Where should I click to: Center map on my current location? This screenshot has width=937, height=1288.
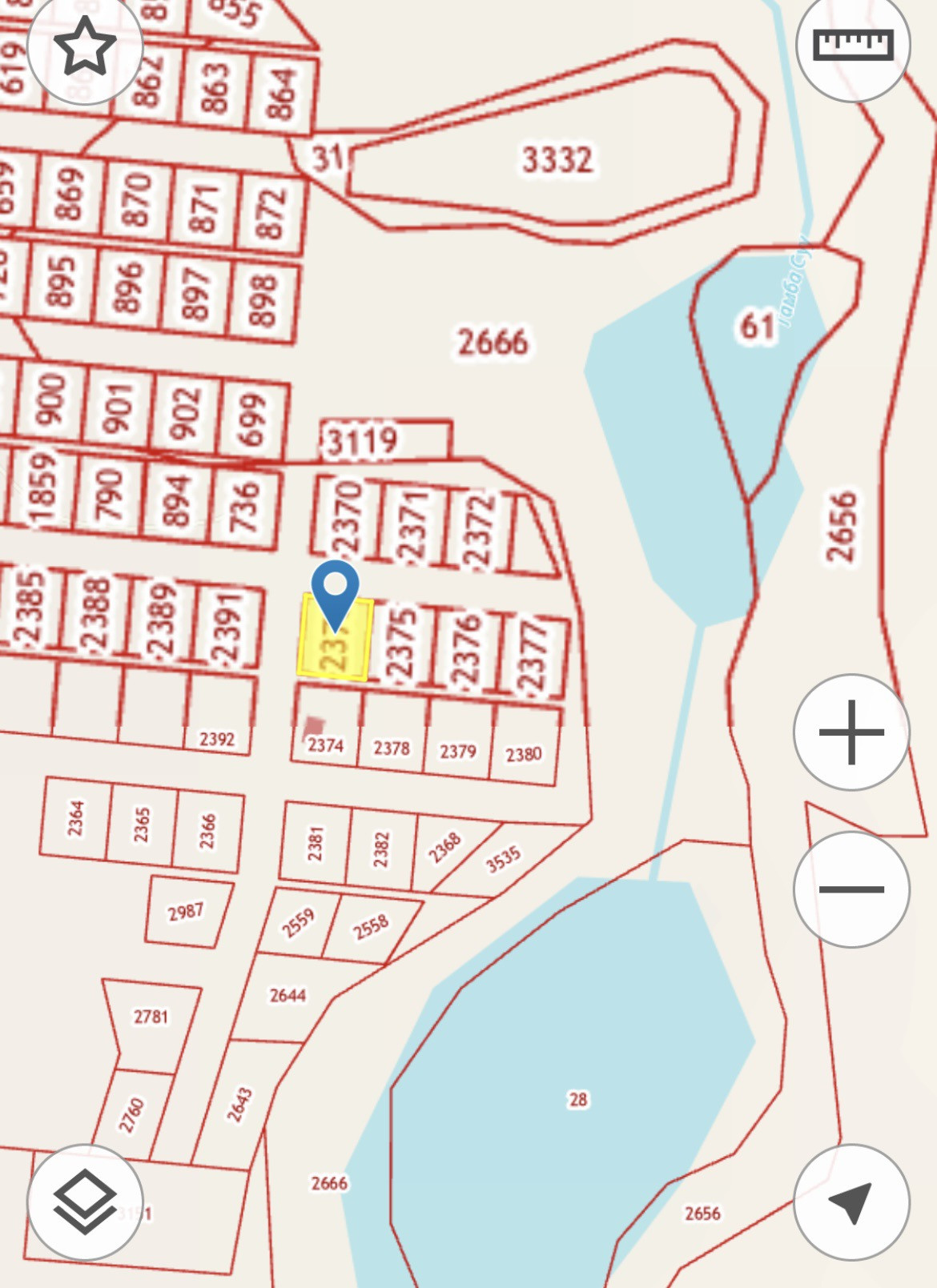[851, 1202]
